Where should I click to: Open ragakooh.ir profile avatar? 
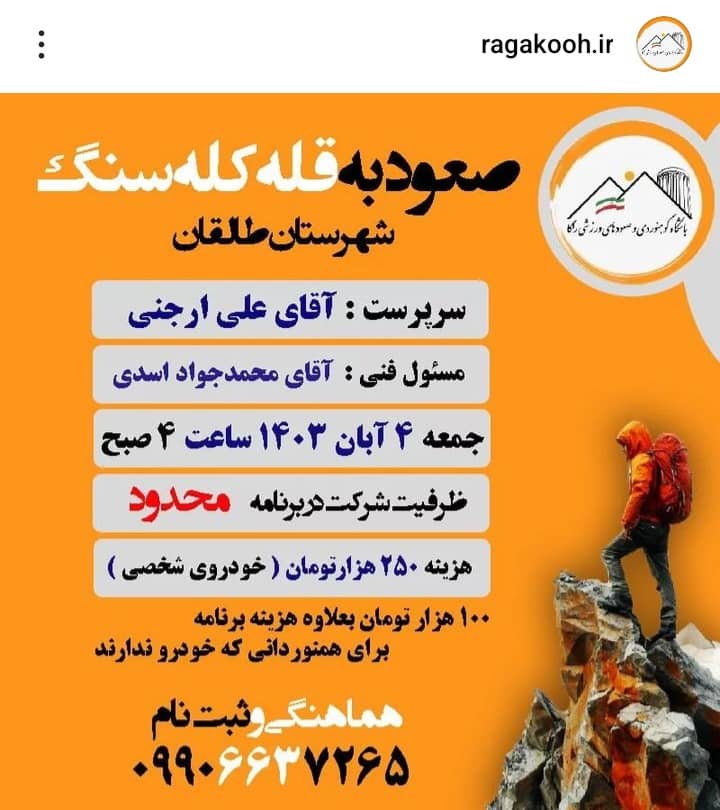point(664,44)
